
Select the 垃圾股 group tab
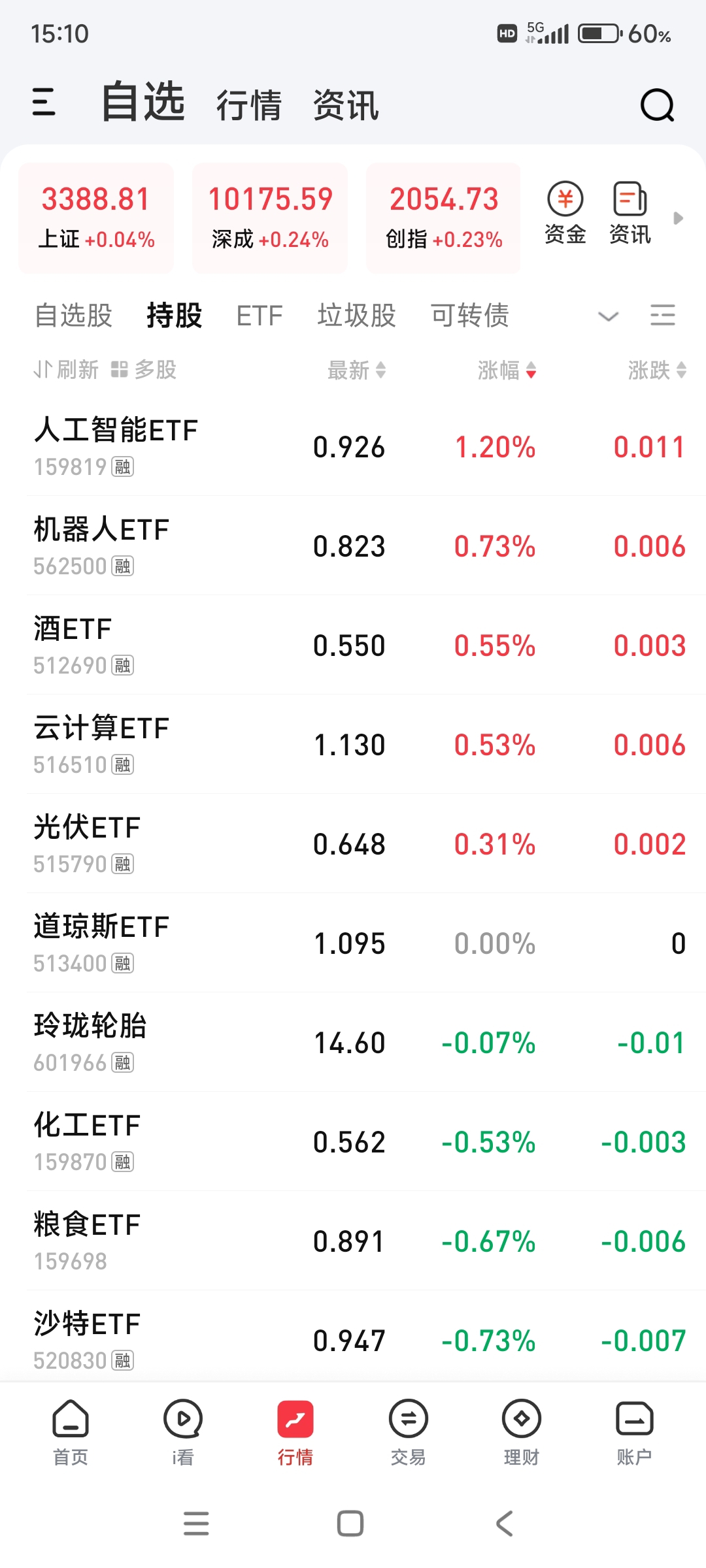[357, 316]
